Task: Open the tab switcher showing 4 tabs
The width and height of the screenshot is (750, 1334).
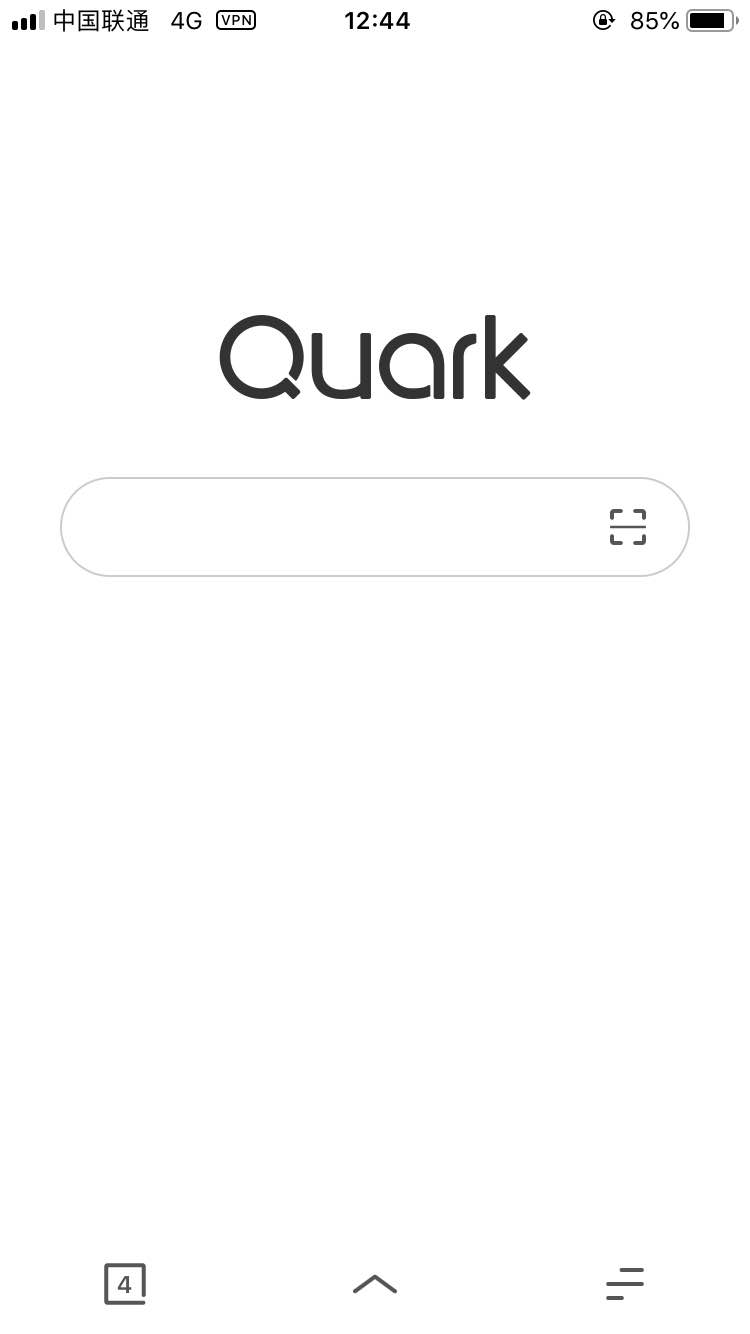Action: pos(125,1284)
